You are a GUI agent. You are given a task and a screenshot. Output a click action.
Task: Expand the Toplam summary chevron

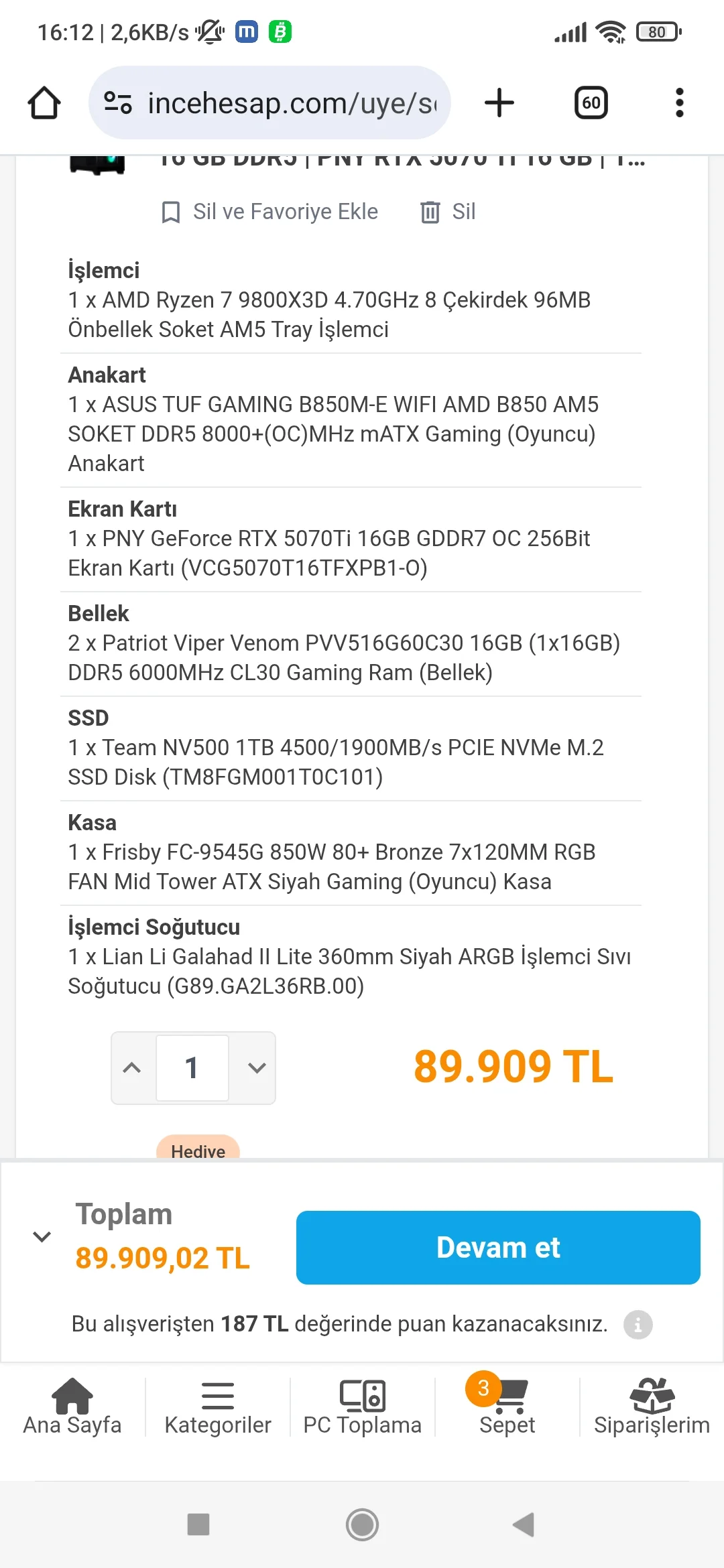tap(42, 1236)
